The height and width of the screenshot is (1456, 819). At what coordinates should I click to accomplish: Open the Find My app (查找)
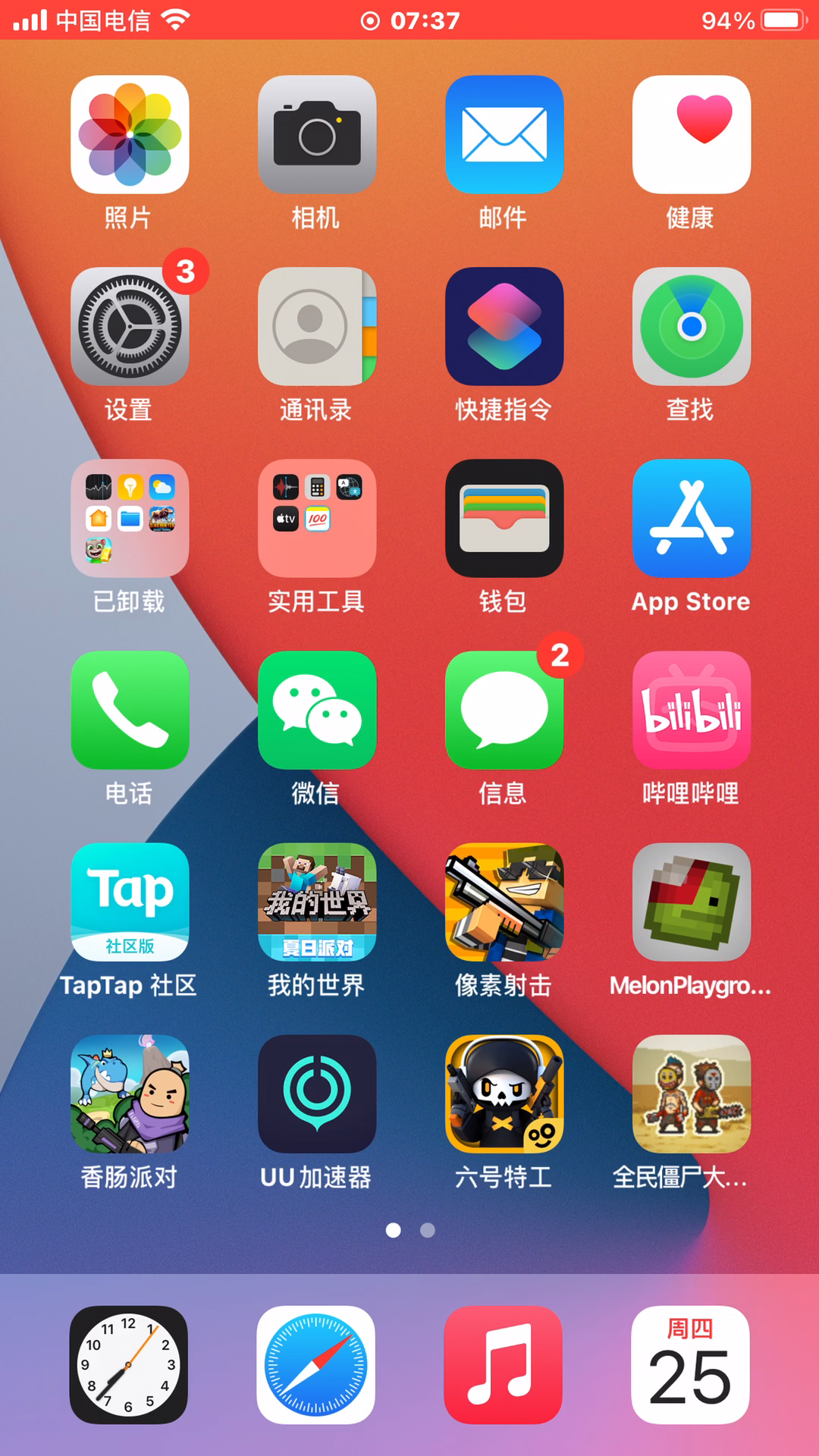pyautogui.click(x=692, y=326)
